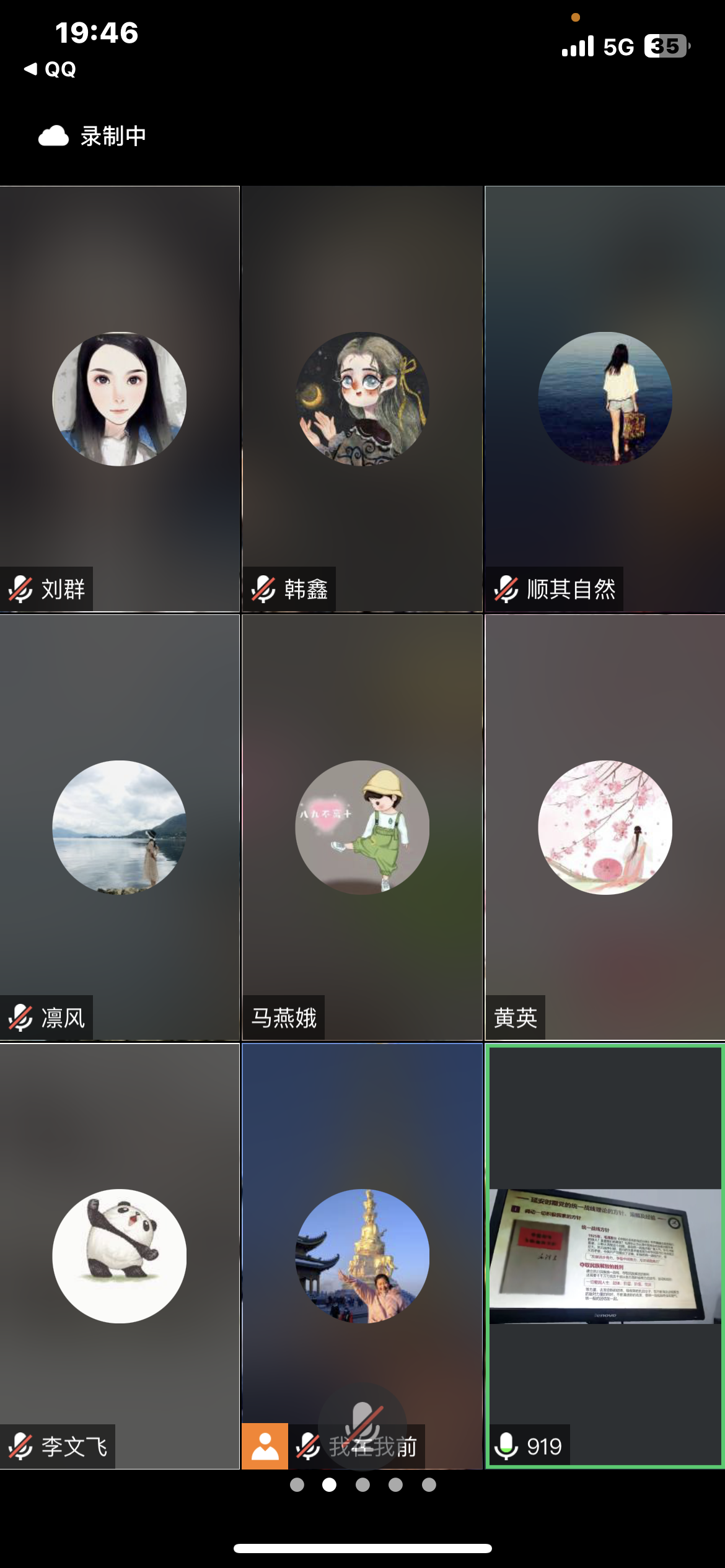The width and height of the screenshot is (725, 1568).
Task: Open the 我在我前 participant tile
Action: pyautogui.click(x=362, y=1256)
